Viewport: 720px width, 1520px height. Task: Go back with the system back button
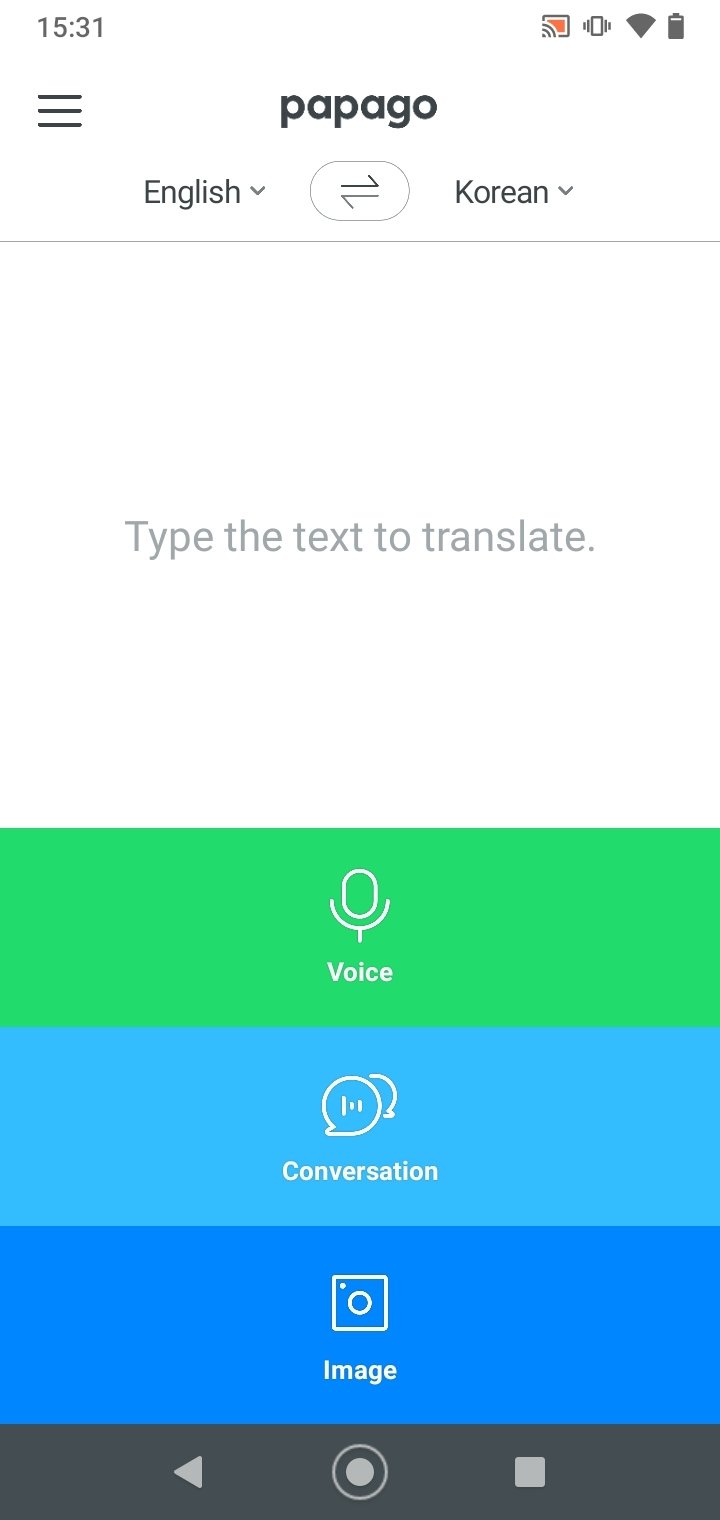pos(188,1472)
